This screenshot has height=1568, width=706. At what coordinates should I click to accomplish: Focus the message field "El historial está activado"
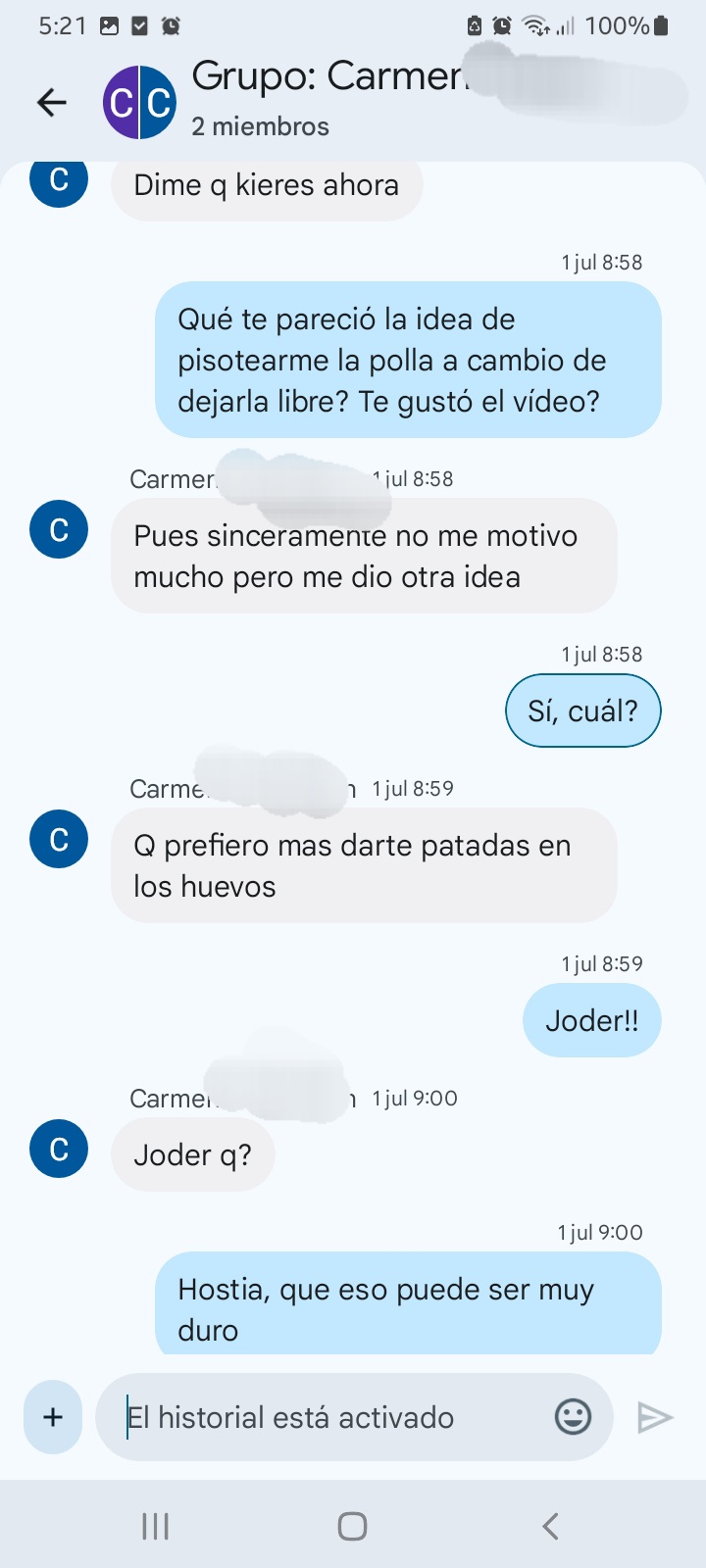point(324,1417)
